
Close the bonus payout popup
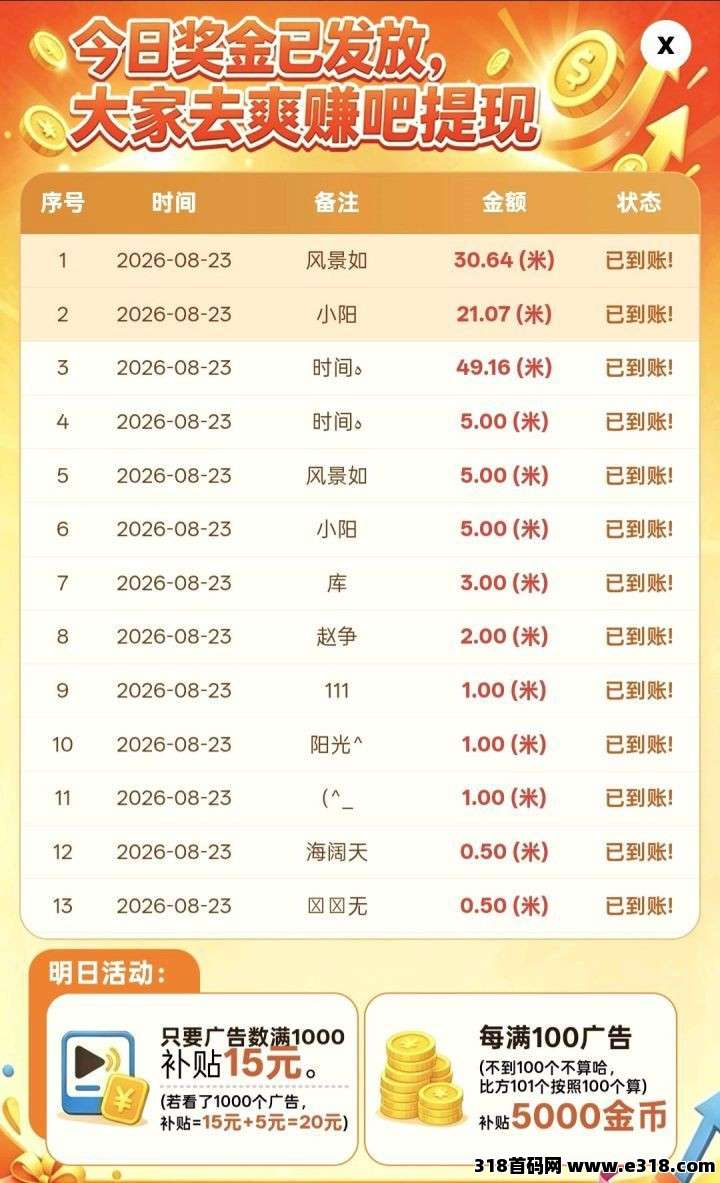click(665, 45)
